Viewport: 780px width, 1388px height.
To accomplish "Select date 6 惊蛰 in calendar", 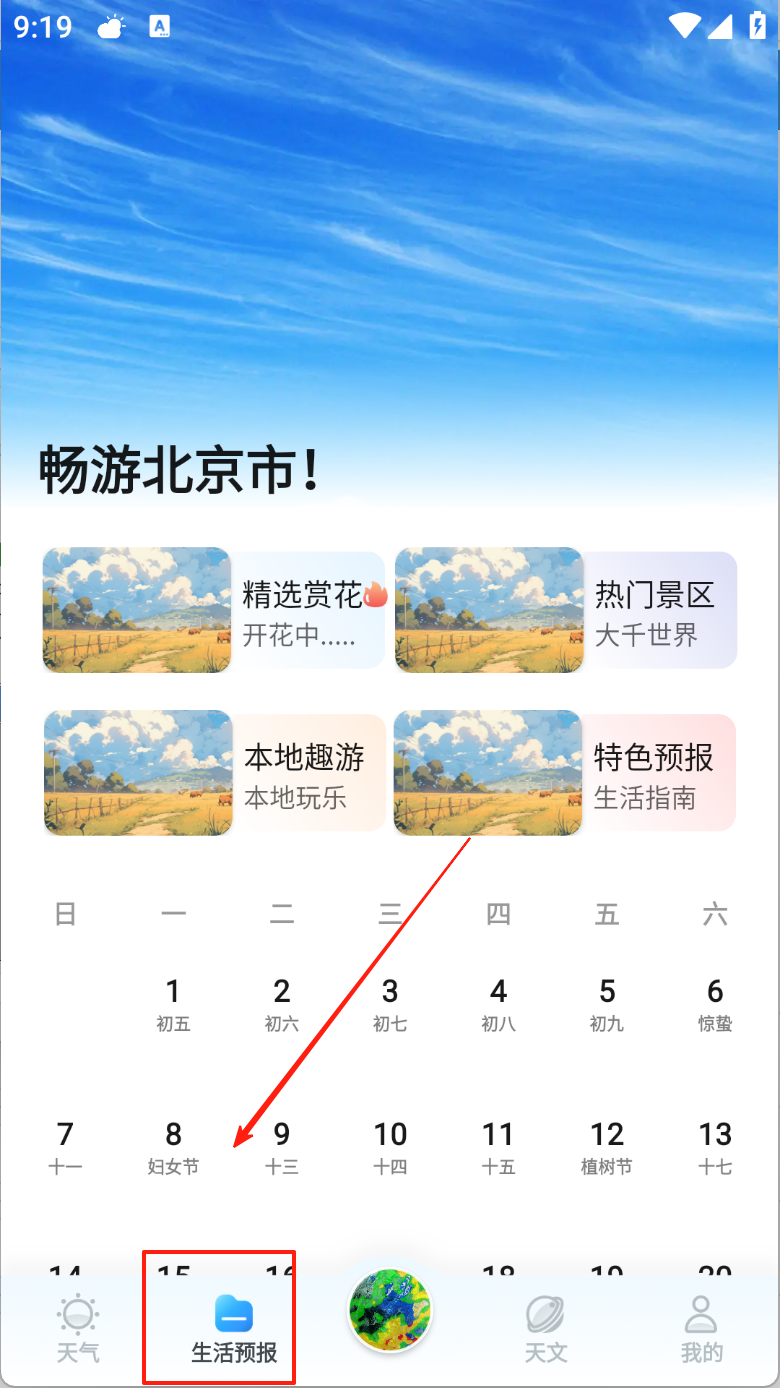I will [715, 1004].
